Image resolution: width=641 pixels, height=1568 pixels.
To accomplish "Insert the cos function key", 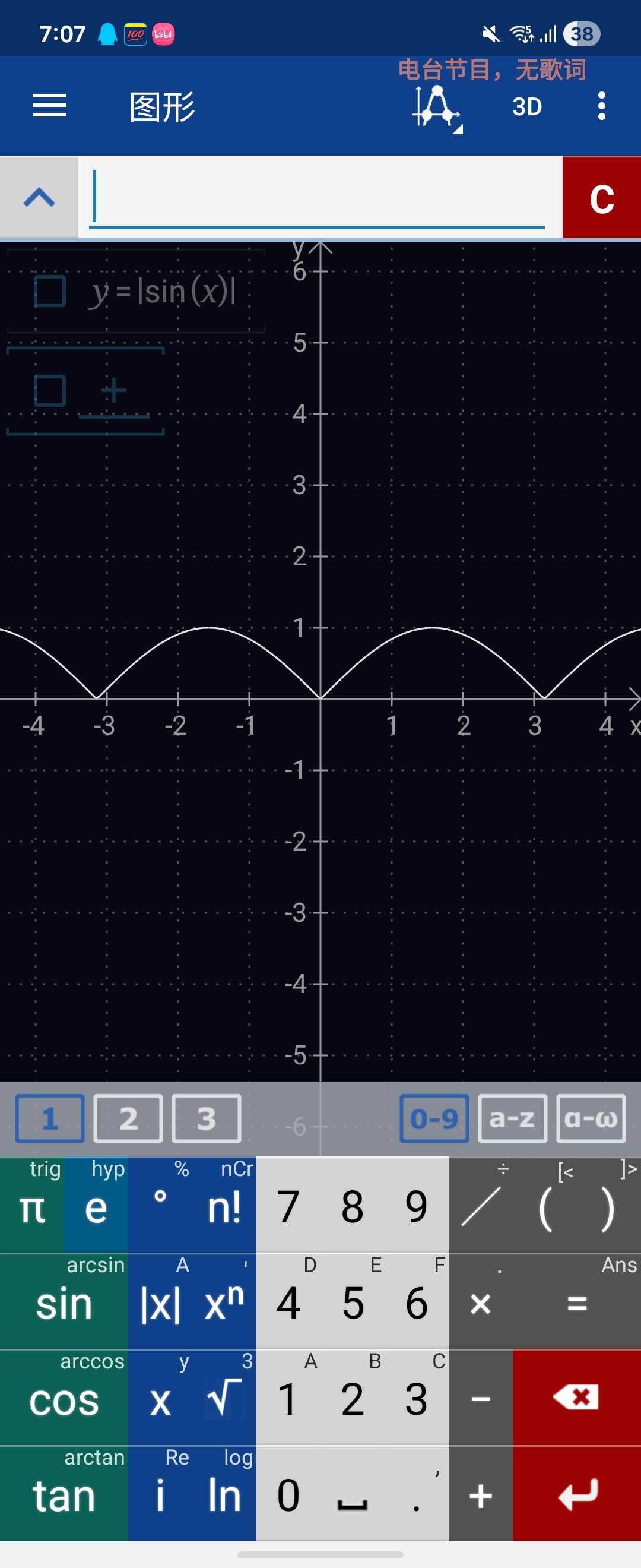I will pyautogui.click(x=64, y=1400).
